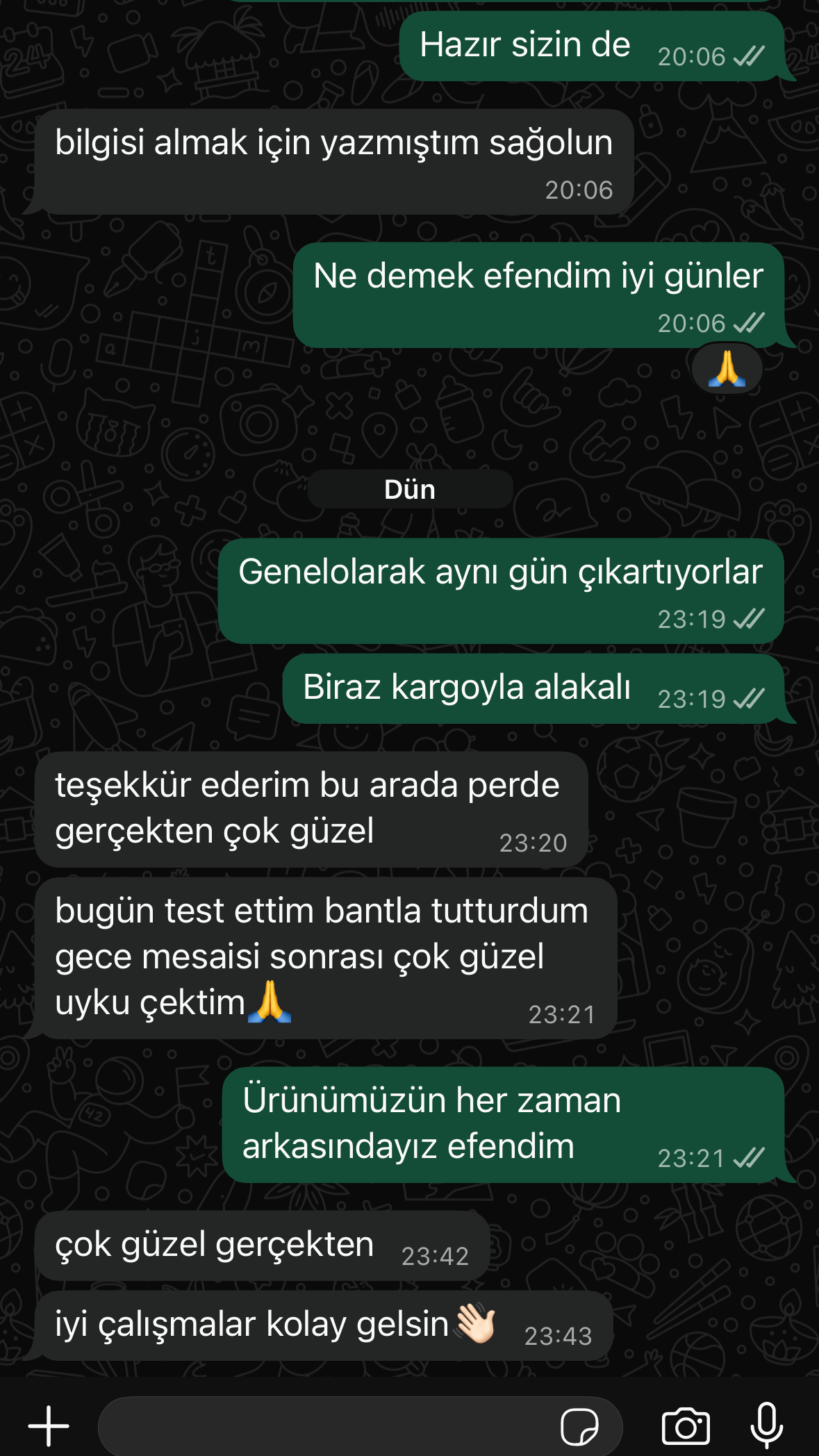
Task: Tap the microphone to record voice message
Action: click(x=767, y=1425)
